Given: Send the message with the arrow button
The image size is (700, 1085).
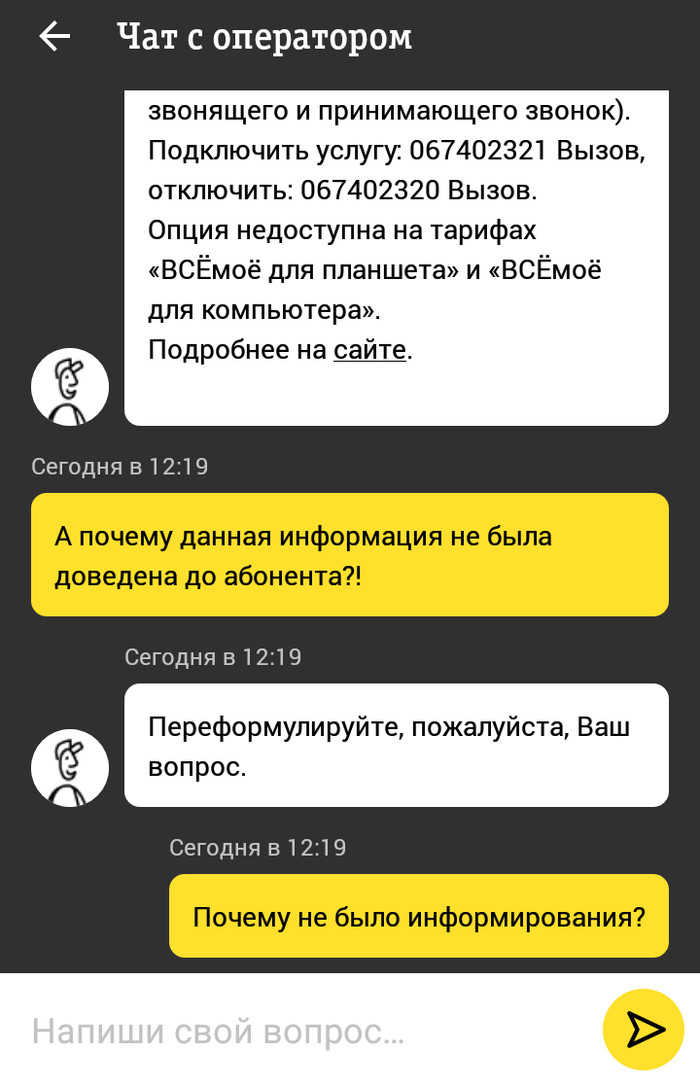Looking at the screenshot, I should [x=643, y=1030].
